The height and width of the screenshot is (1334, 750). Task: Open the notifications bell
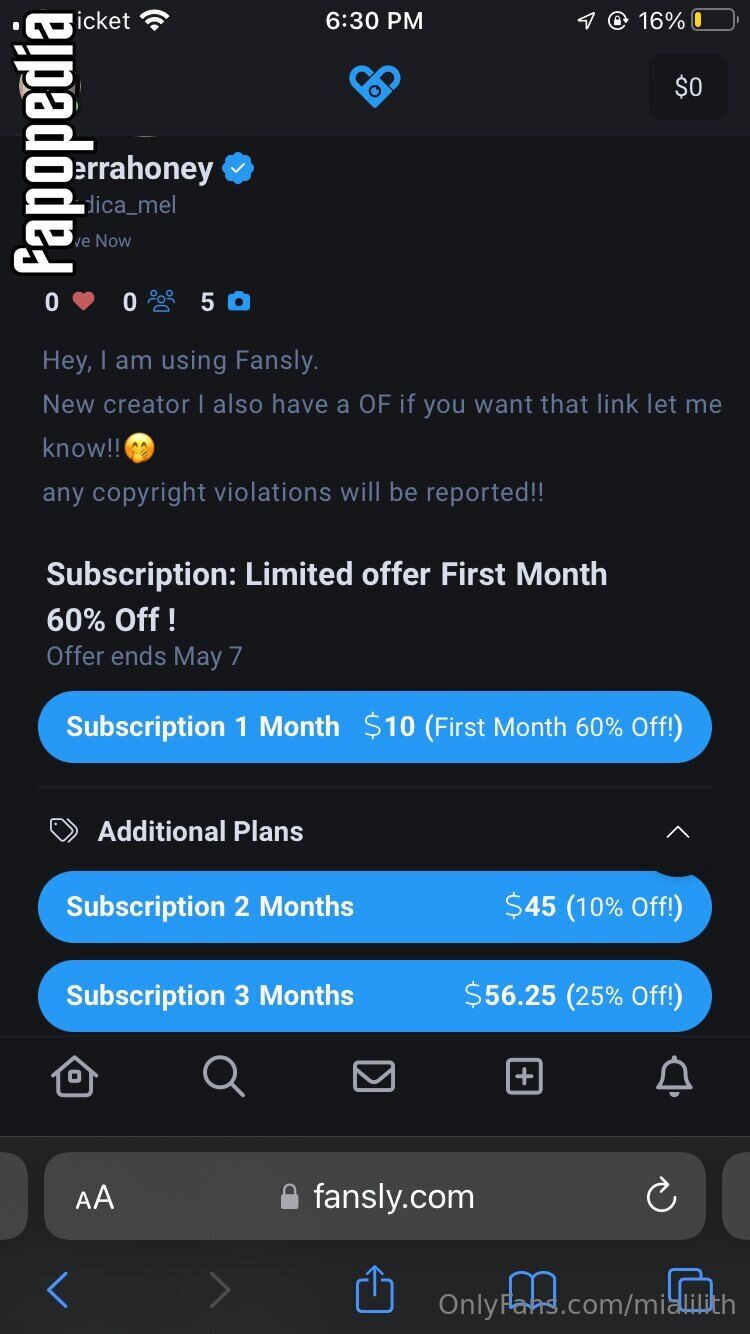click(x=674, y=1077)
